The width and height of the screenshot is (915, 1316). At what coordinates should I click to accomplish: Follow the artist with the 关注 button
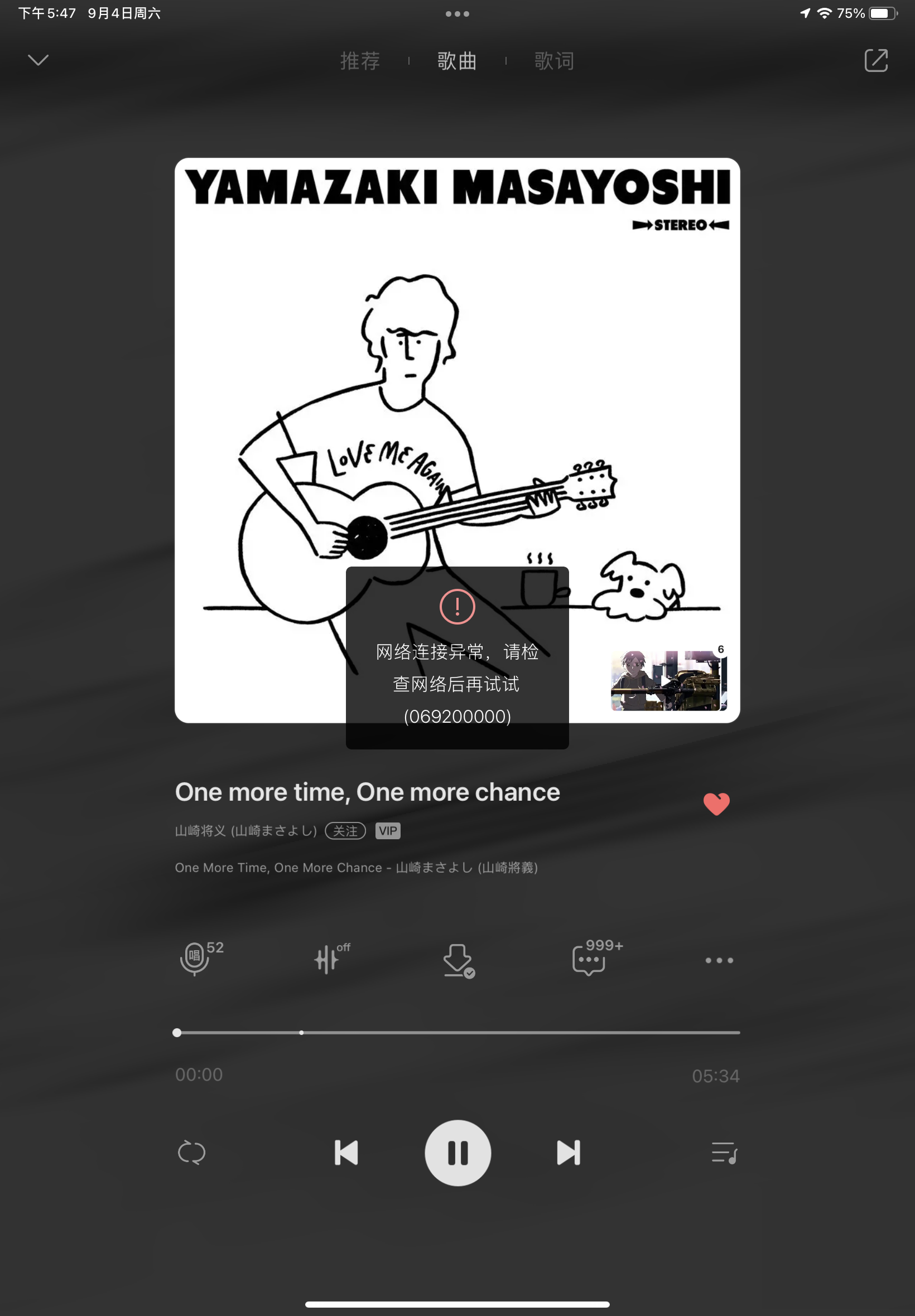[x=345, y=831]
